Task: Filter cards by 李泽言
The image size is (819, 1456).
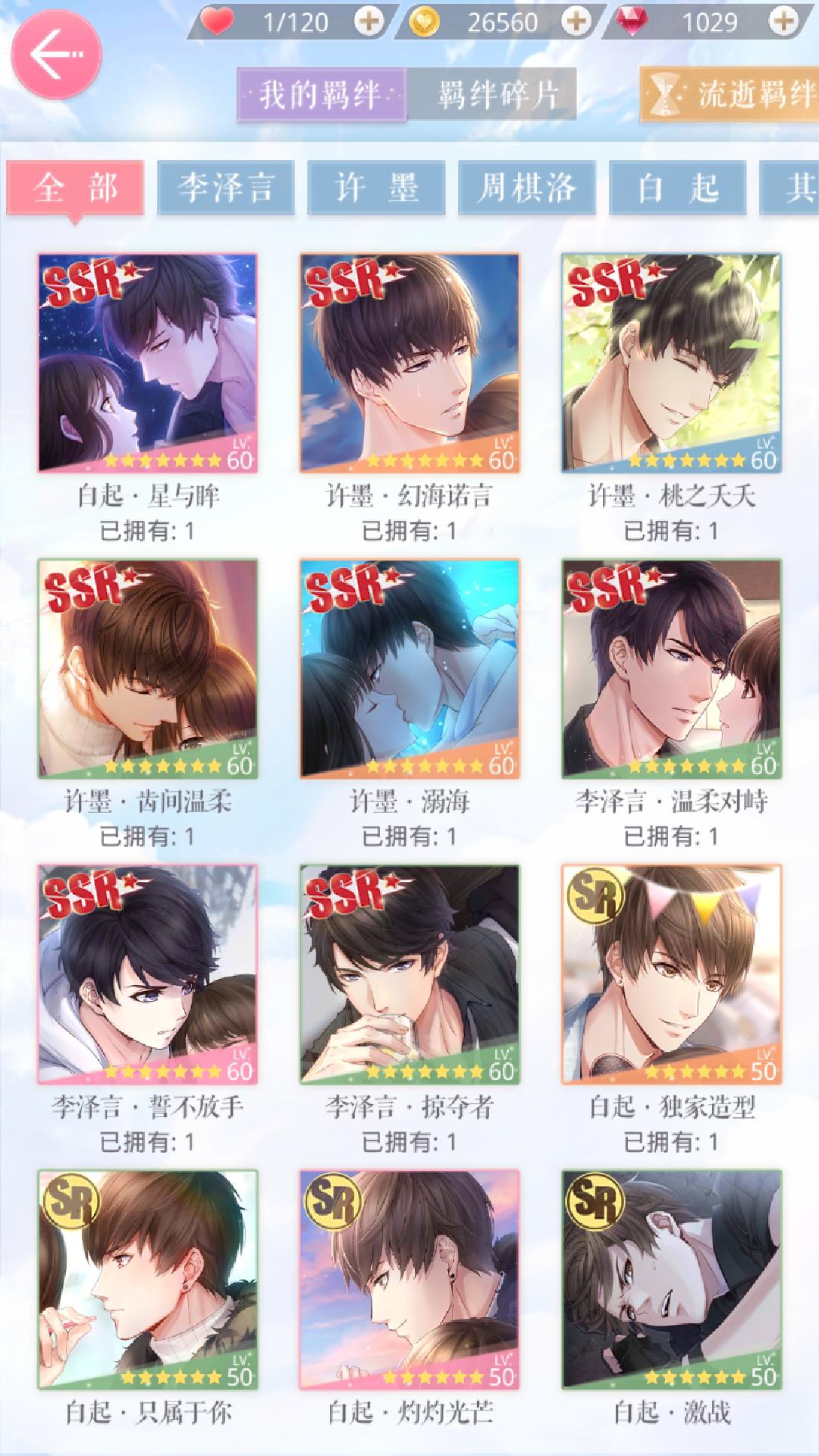Action: [x=225, y=187]
